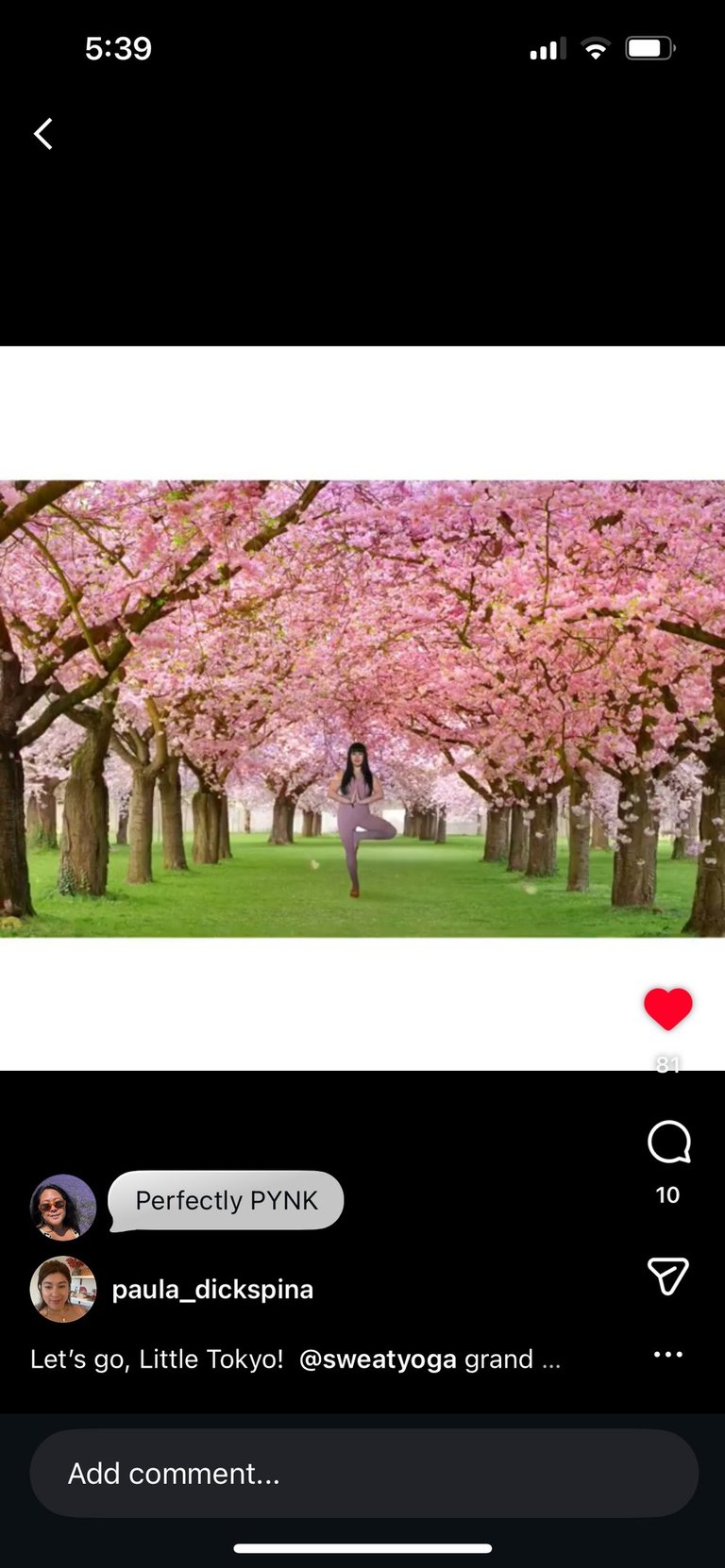Share the reel via the send icon
This screenshot has width=725, height=1568.
pyautogui.click(x=667, y=1276)
